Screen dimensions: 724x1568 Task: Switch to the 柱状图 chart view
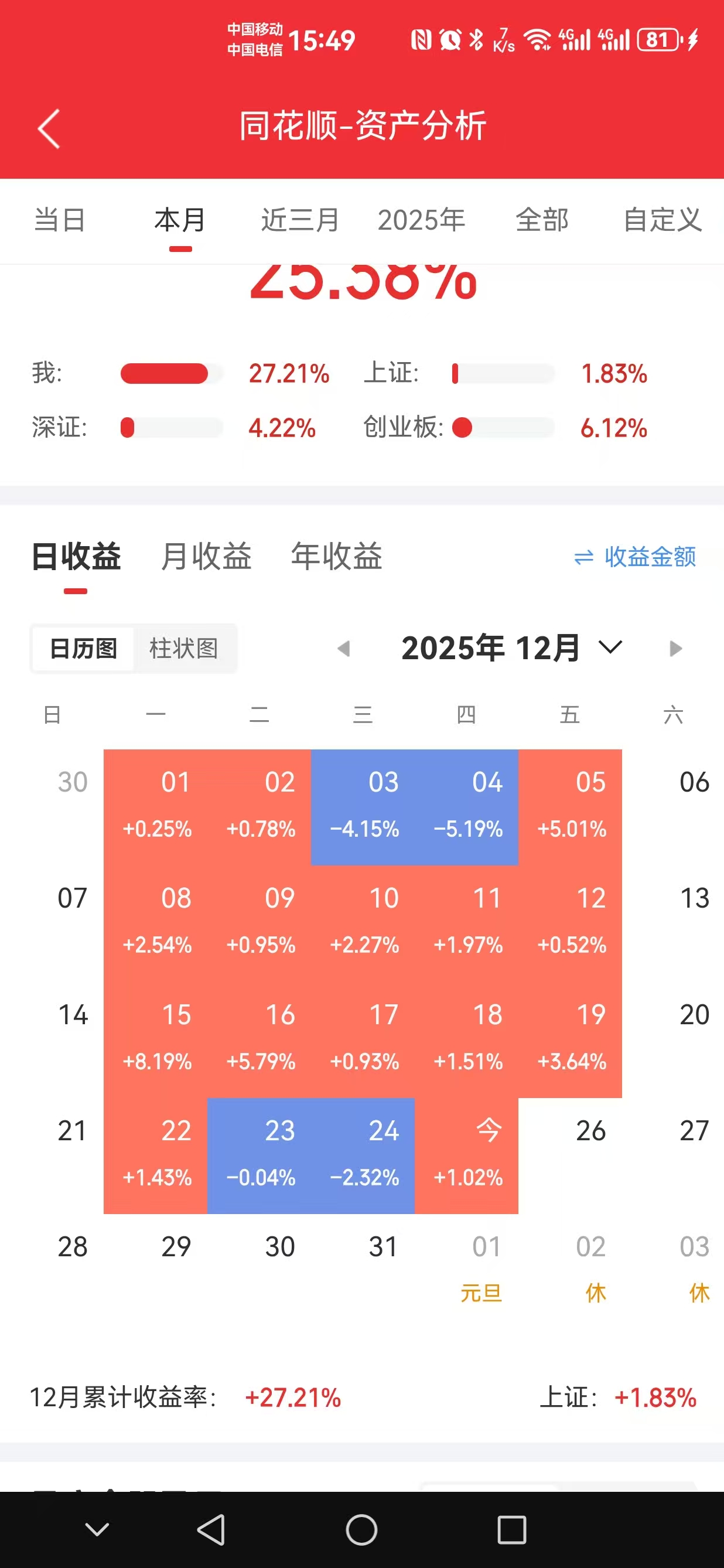point(185,648)
